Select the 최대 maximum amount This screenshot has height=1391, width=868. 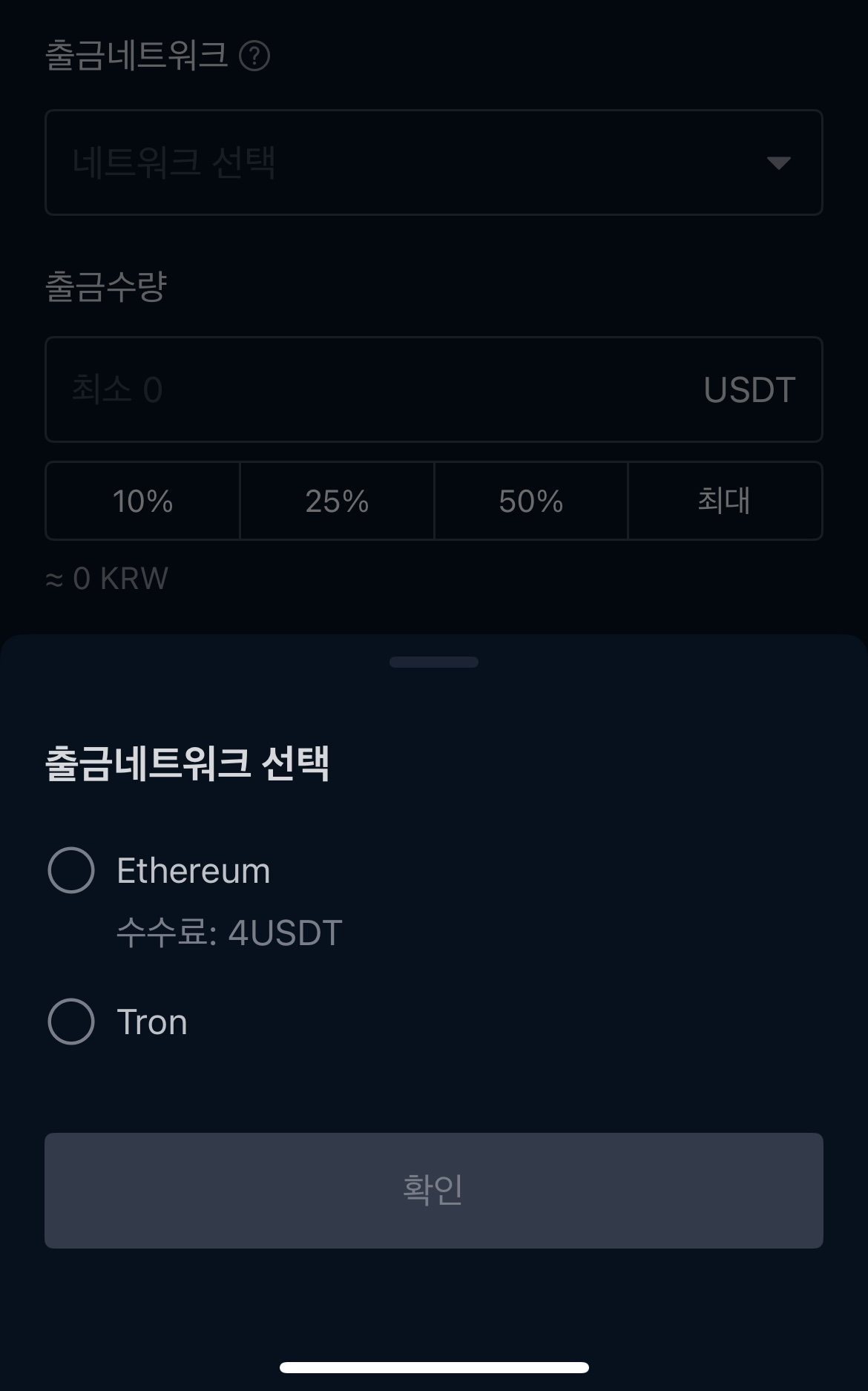click(725, 501)
